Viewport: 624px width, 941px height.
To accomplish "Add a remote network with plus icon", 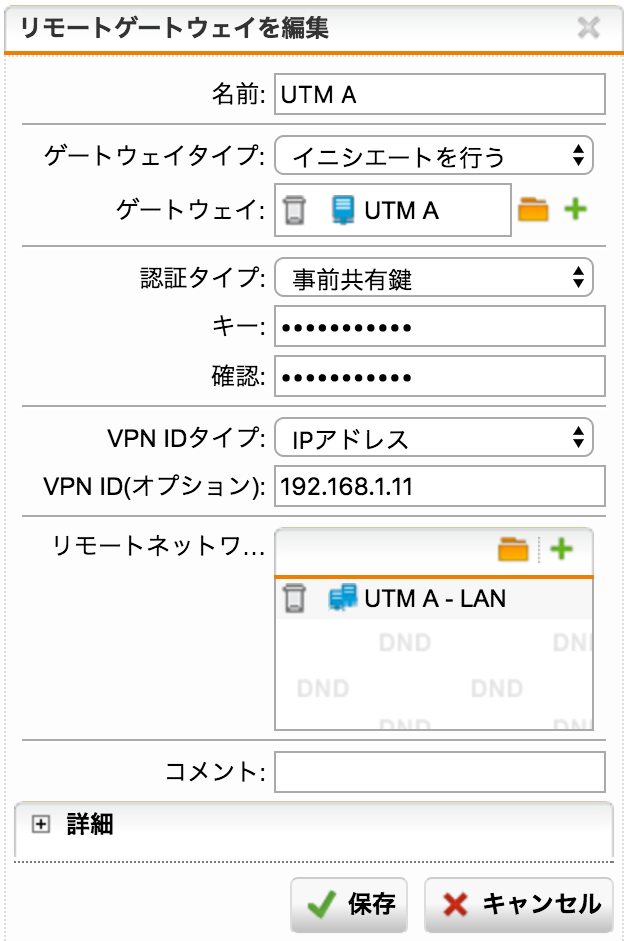I will tap(562, 549).
